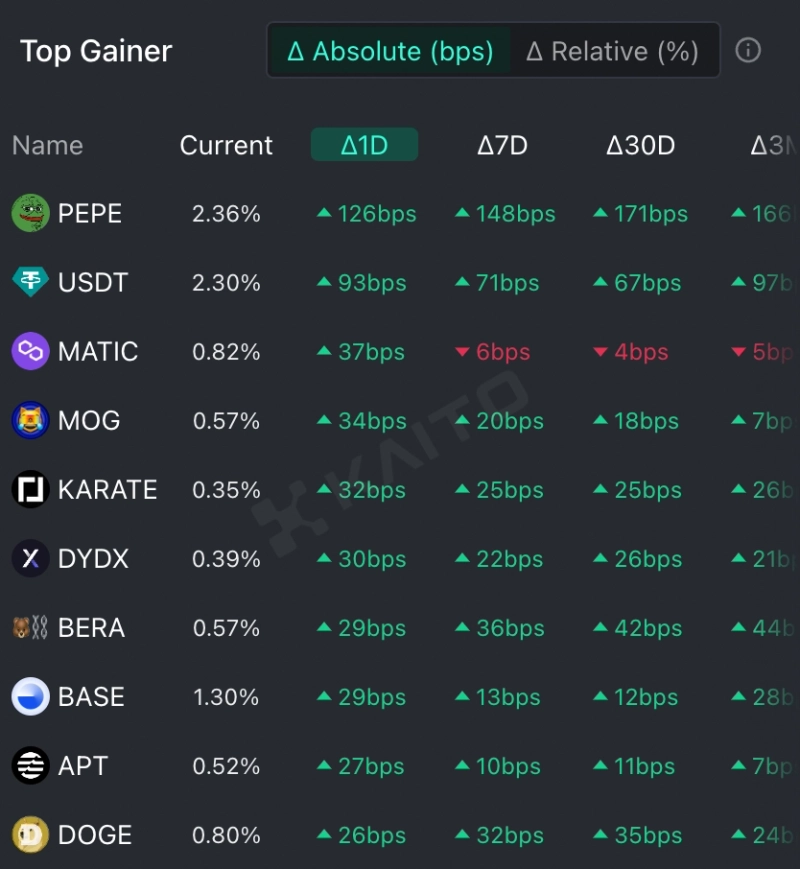Open the USDT row

(93, 283)
